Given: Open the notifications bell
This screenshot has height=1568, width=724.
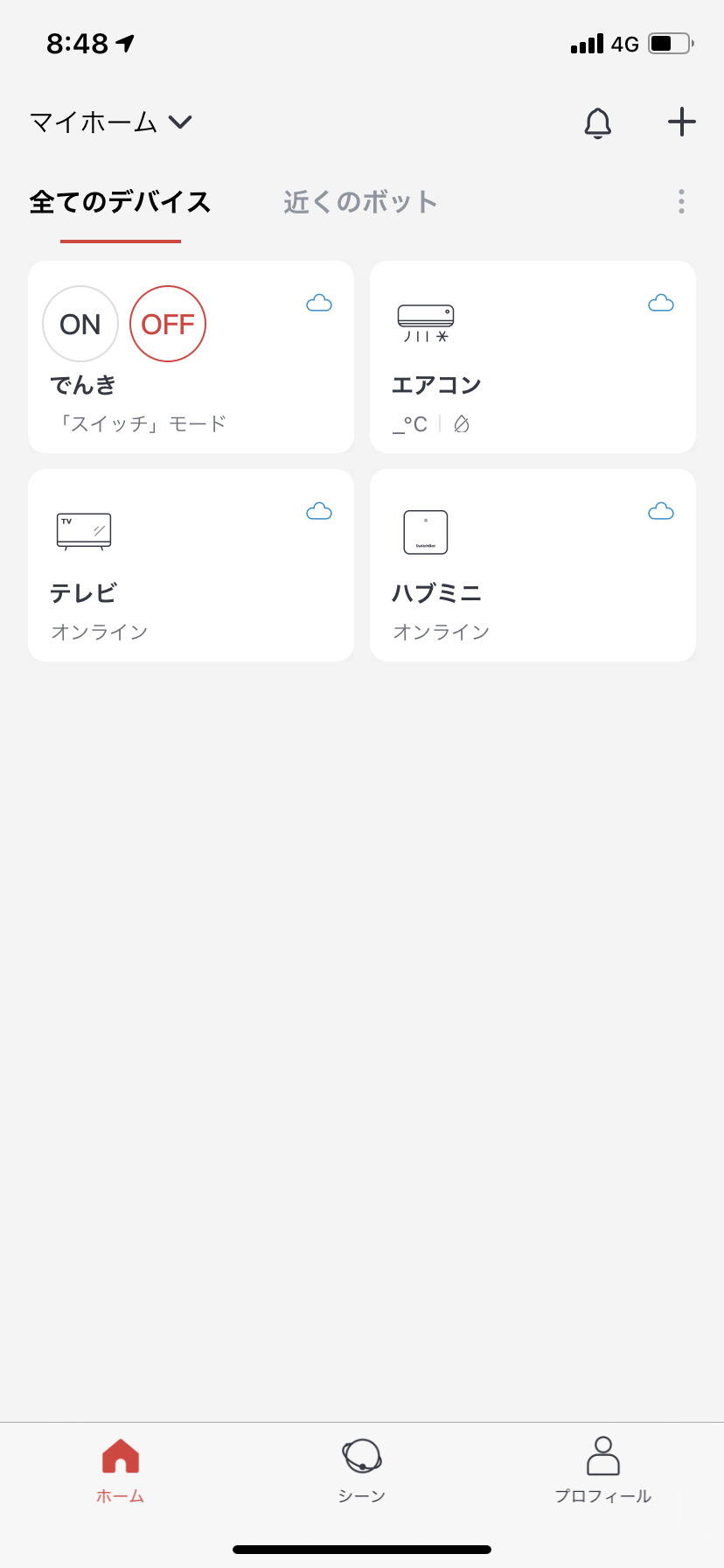Looking at the screenshot, I should pyautogui.click(x=597, y=122).
